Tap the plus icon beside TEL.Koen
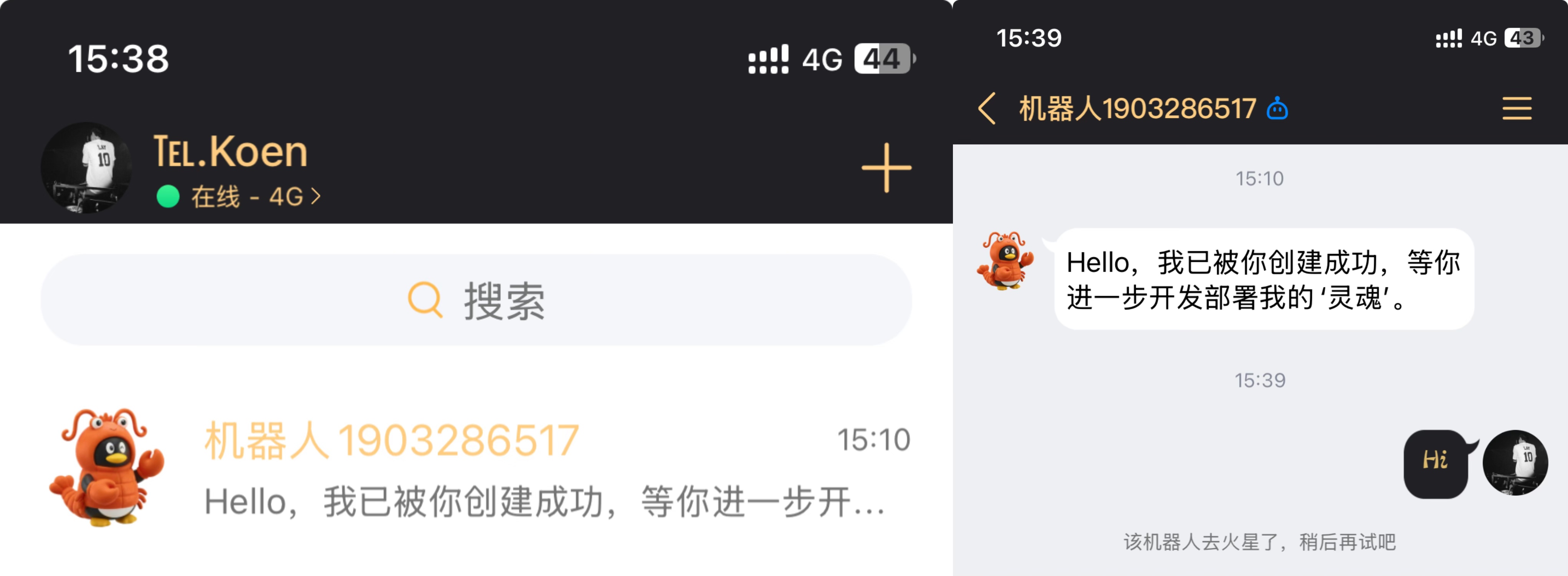This screenshot has width=1568, height=576. [x=886, y=168]
